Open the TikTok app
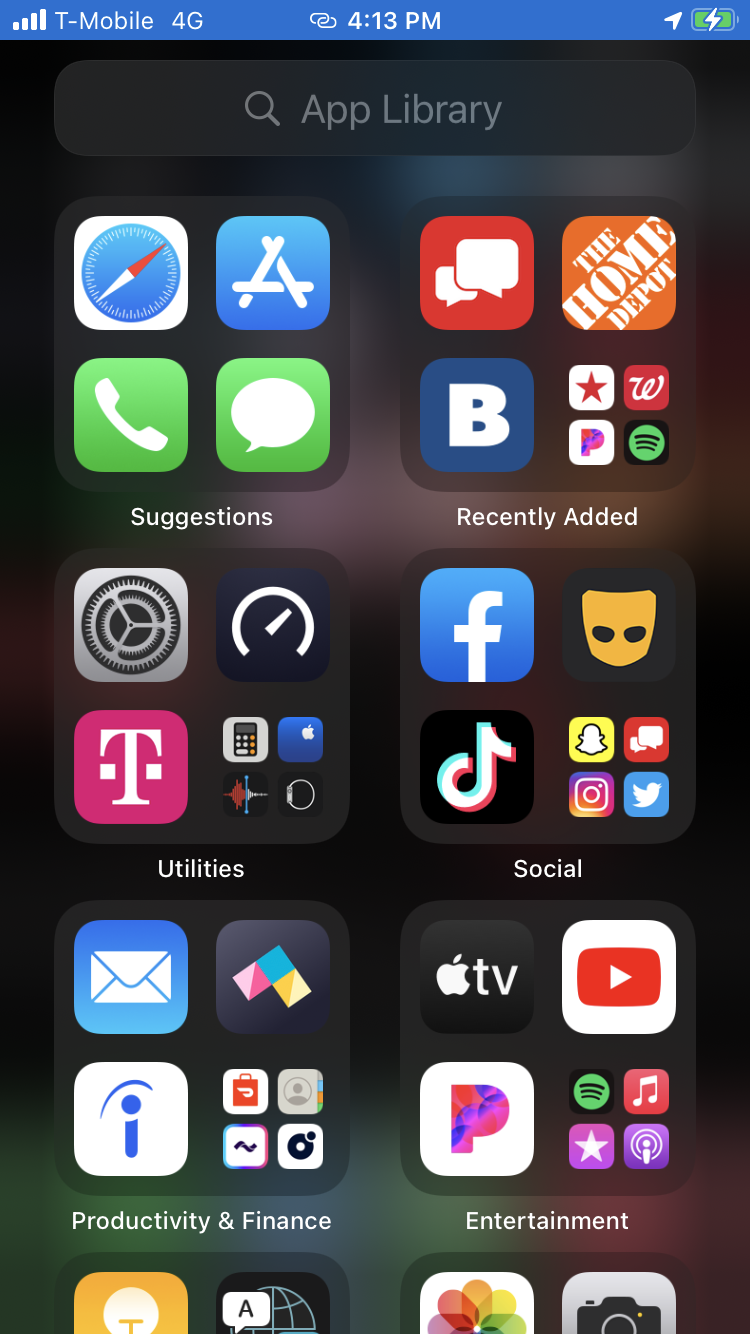This screenshot has height=1334, width=750. [x=477, y=767]
